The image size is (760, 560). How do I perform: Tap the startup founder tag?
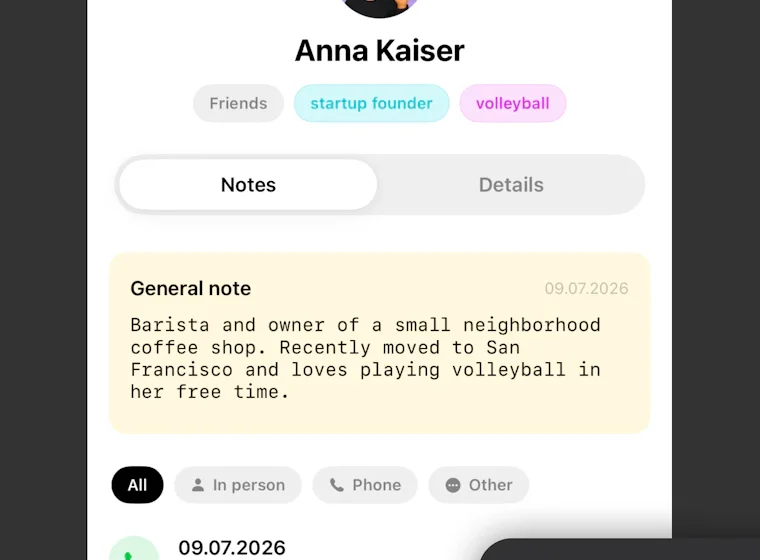(371, 103)
